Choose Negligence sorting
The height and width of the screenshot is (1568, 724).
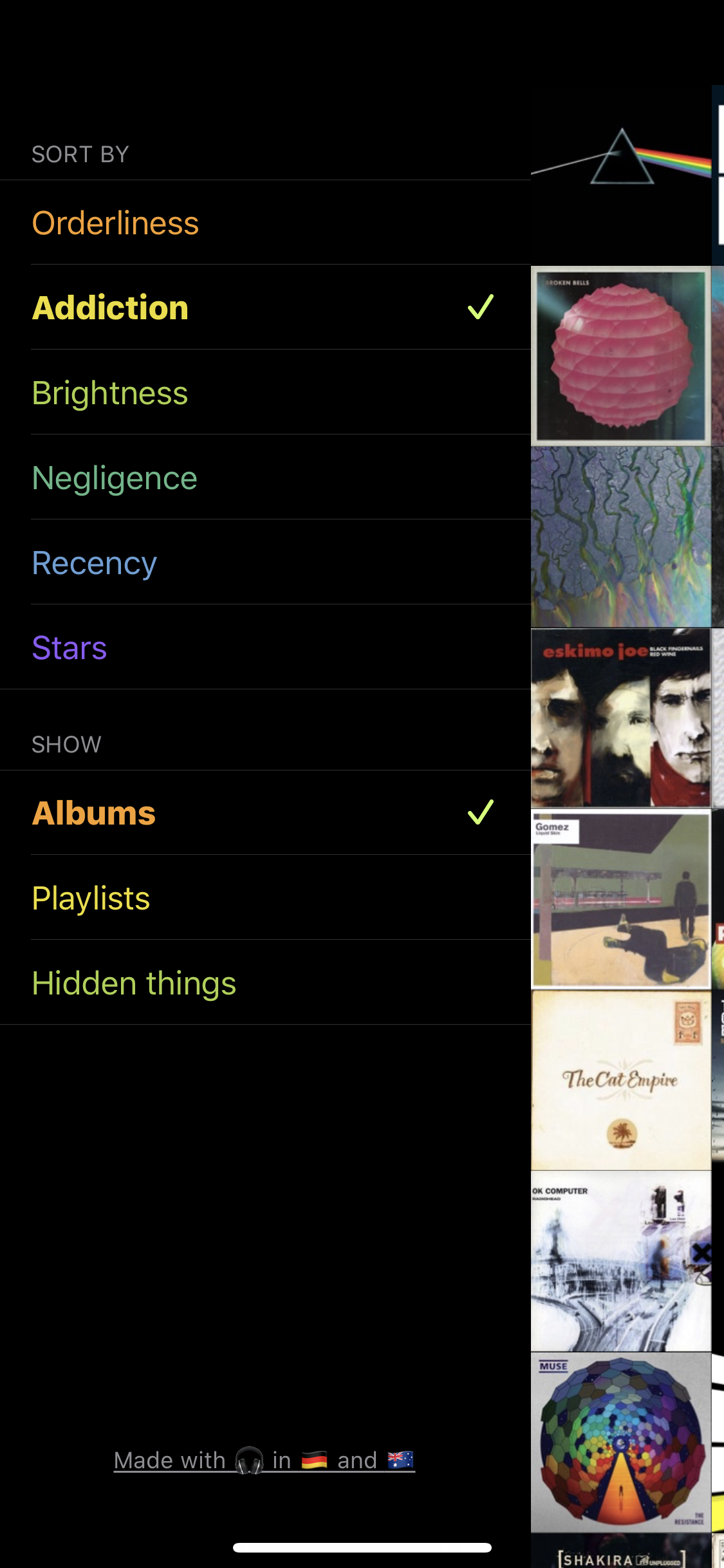click(x=265, y=478)
